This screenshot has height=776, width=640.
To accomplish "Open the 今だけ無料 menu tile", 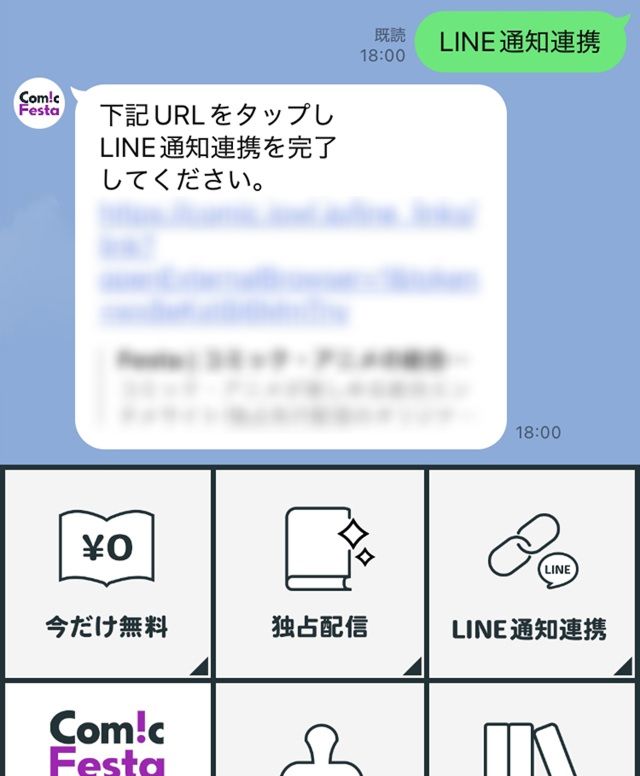I will pos(107,573).
